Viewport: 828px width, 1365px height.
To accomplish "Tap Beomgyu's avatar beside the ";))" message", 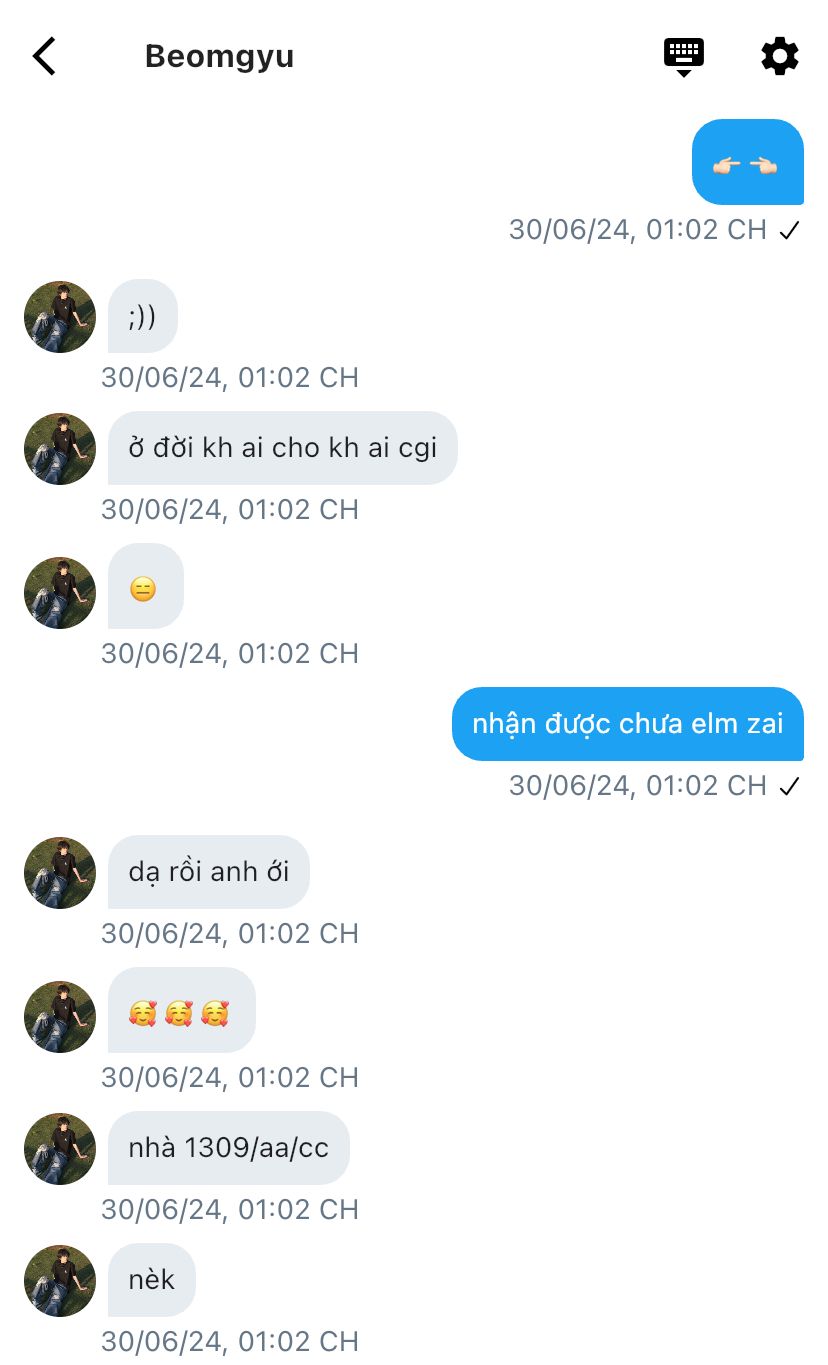I will (60, 317).
